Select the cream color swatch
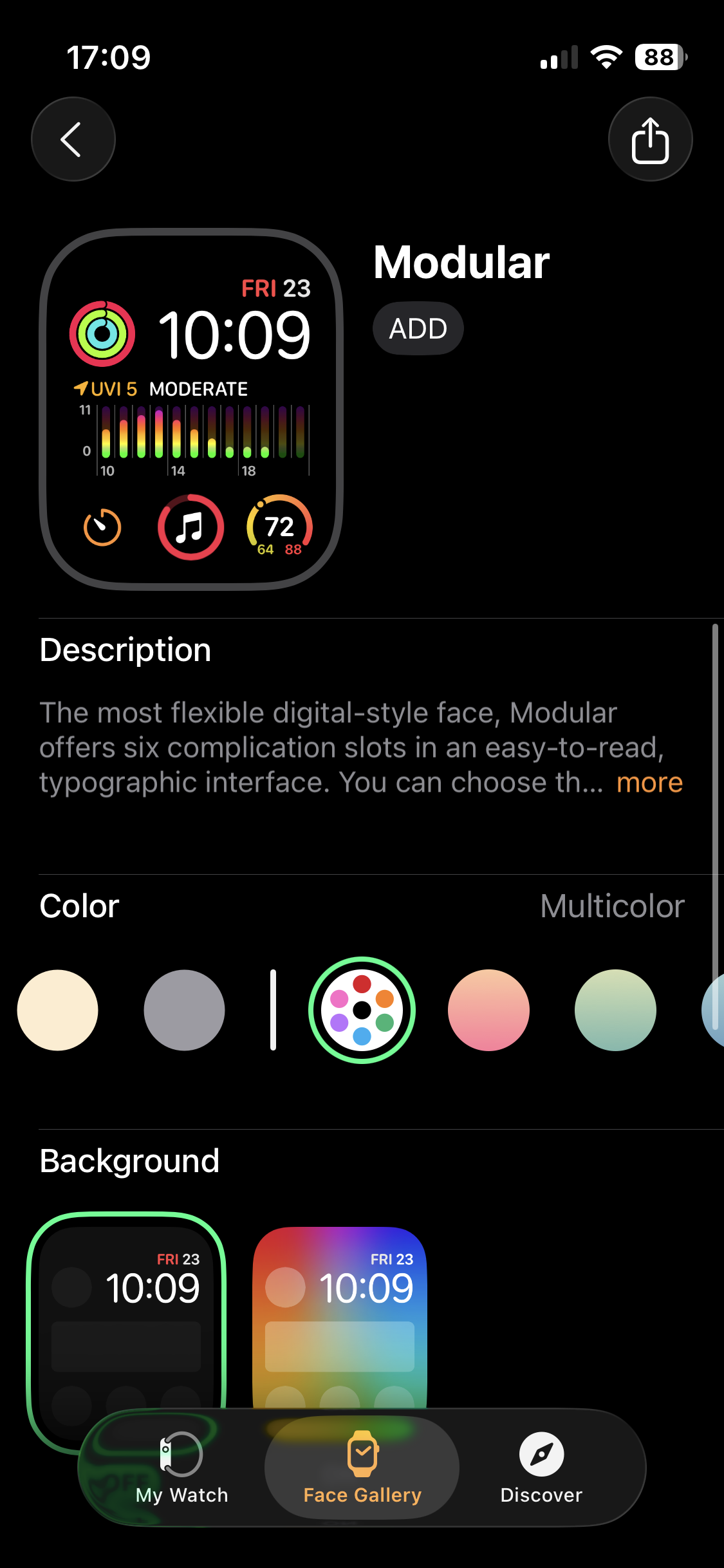This screenshot has height=1568, width=724. pos(58,1010)
